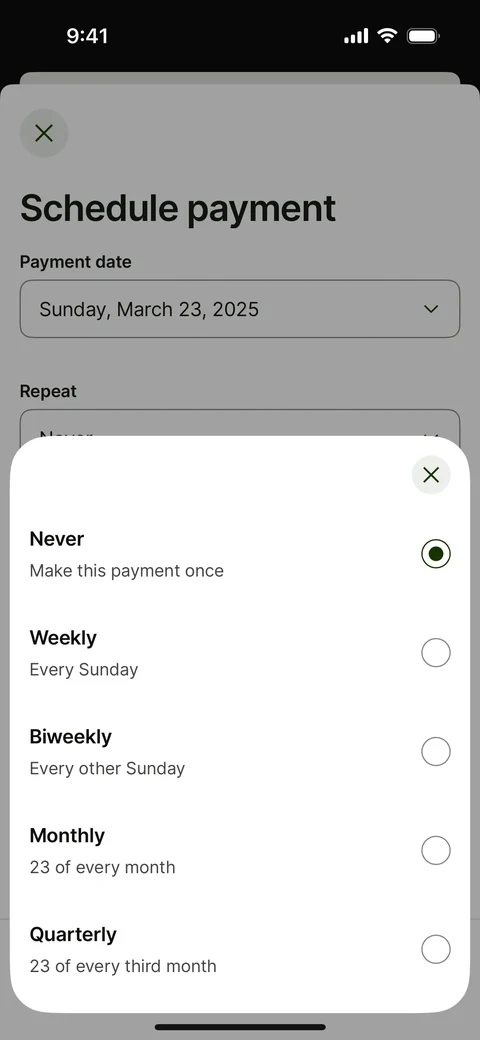Viewport: 480px width, 1040px height.
Task: Select the Never repeat option
Action: [239, 554]
